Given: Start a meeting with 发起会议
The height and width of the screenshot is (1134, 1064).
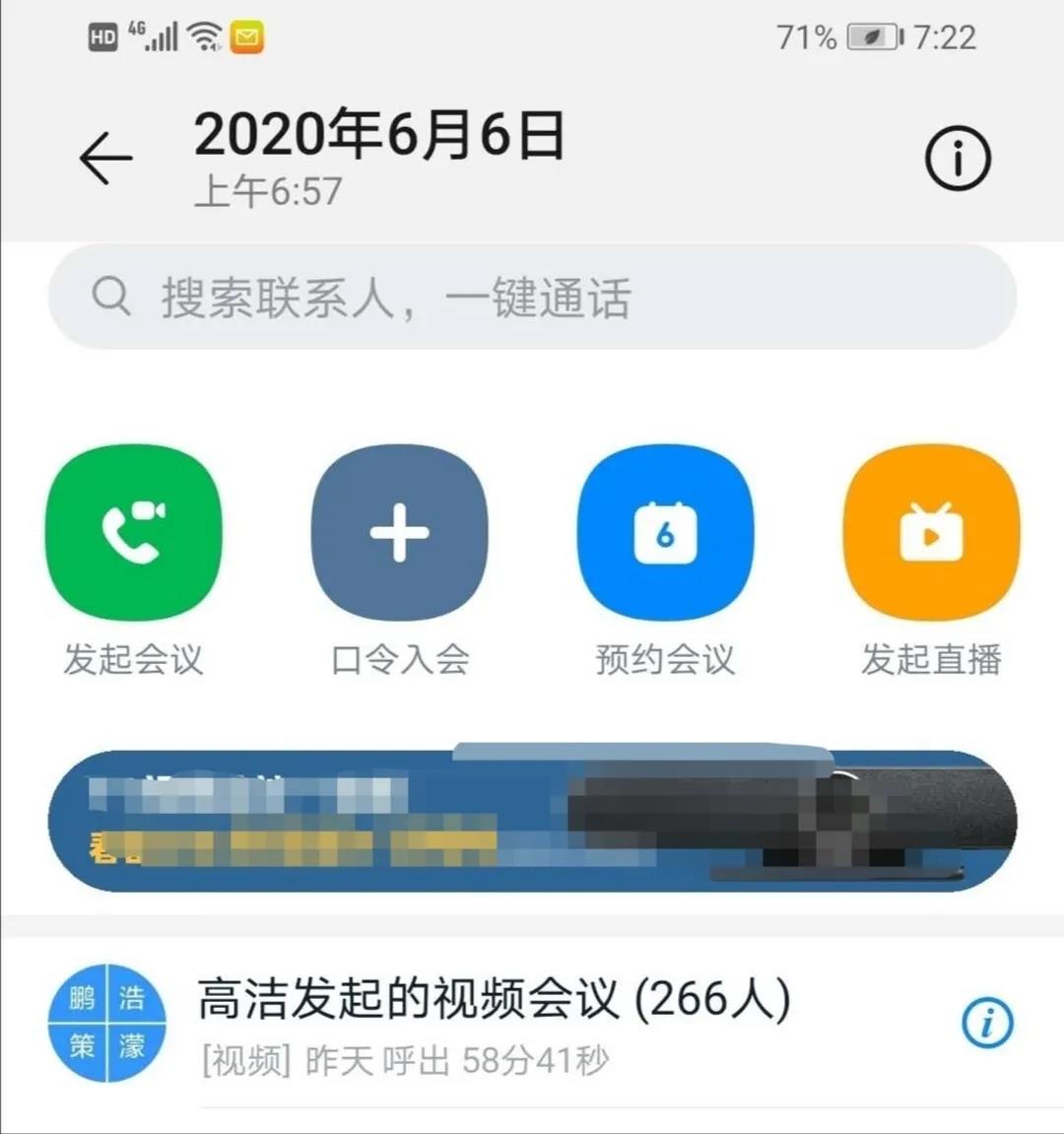Looking at the screenshot, I should tap(134, 532).
